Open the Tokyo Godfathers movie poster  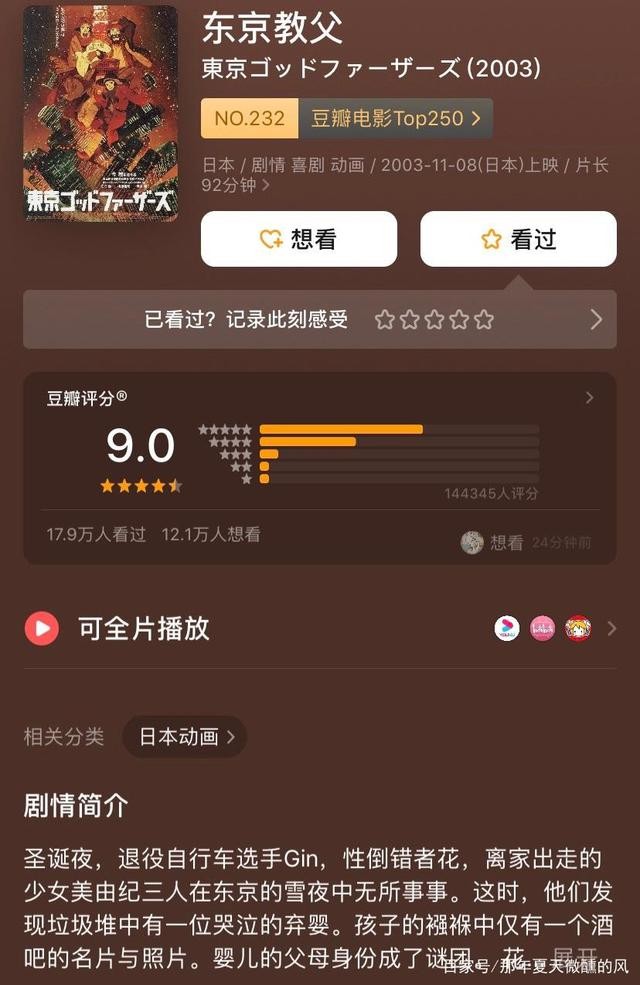click(100, 113)
